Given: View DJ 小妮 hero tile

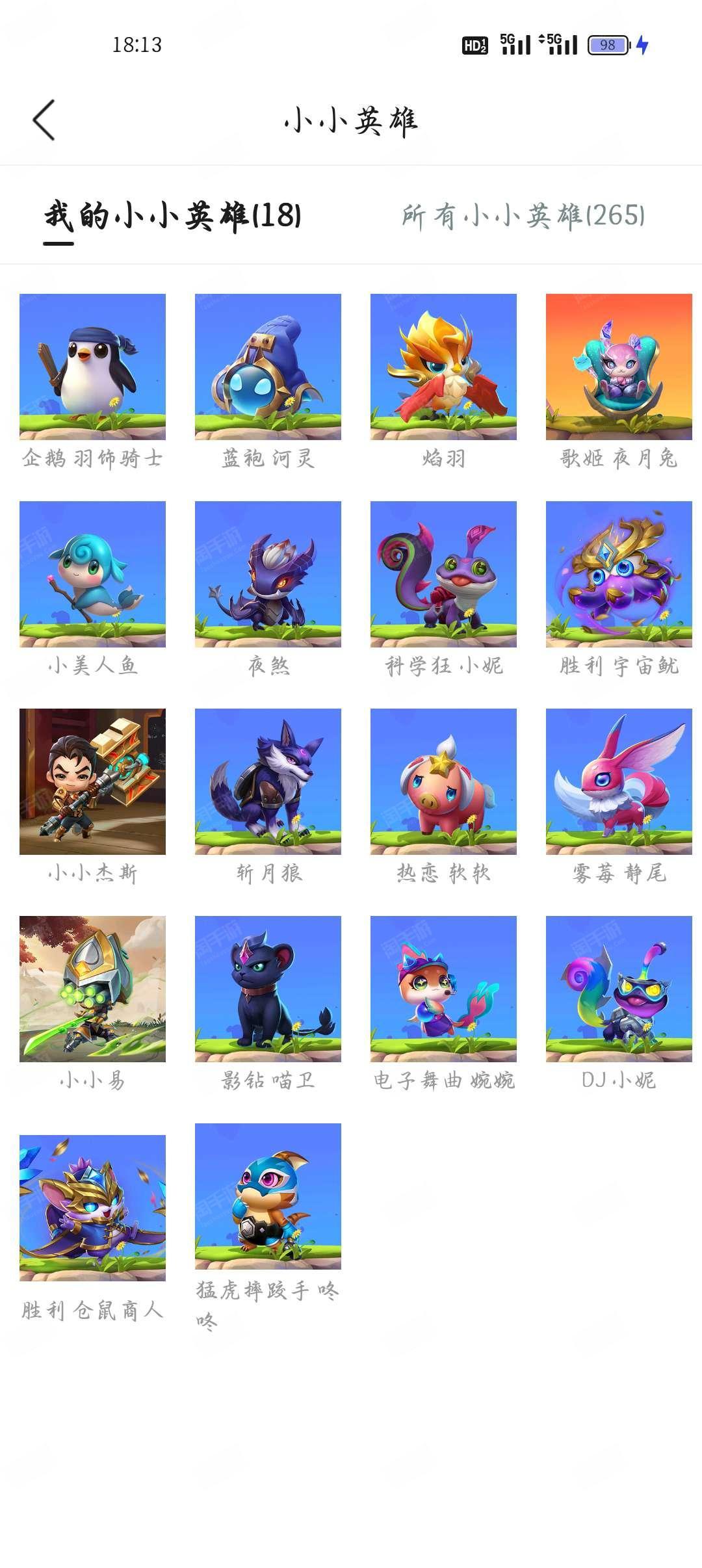Looking at the screenshot, I should [x=619, y=989].
